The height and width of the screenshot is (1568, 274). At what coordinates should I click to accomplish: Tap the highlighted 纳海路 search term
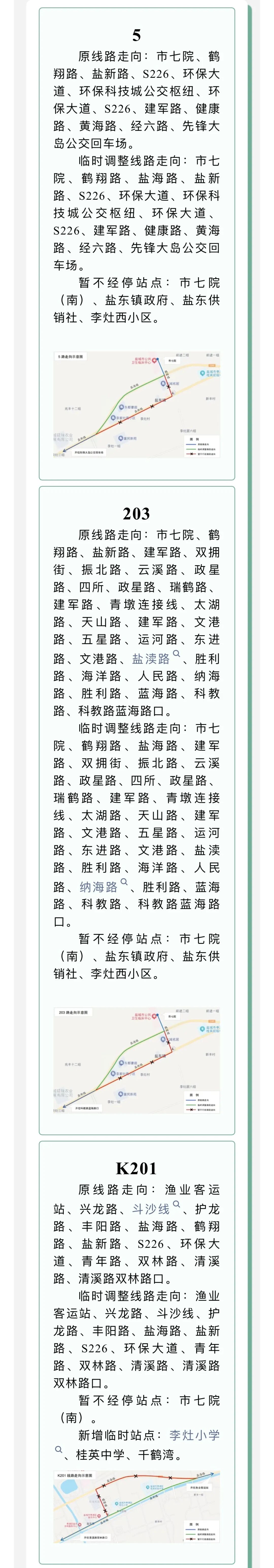point(99,887)
